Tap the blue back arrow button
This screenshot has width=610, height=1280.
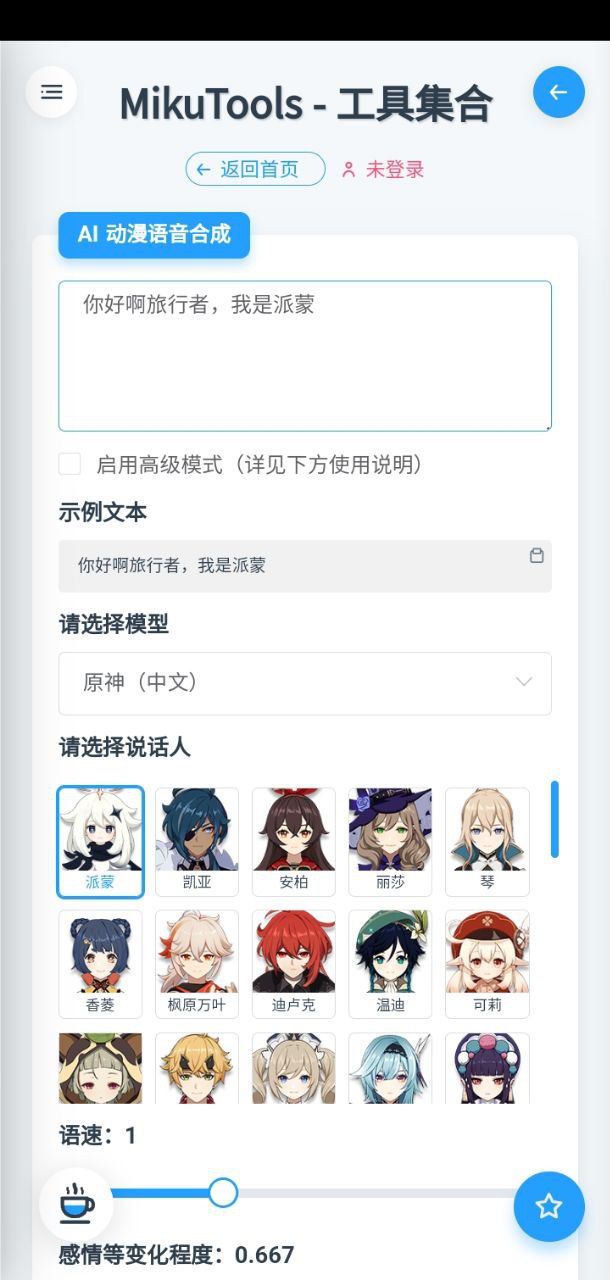pyautogui.click(x=559, y=92)
